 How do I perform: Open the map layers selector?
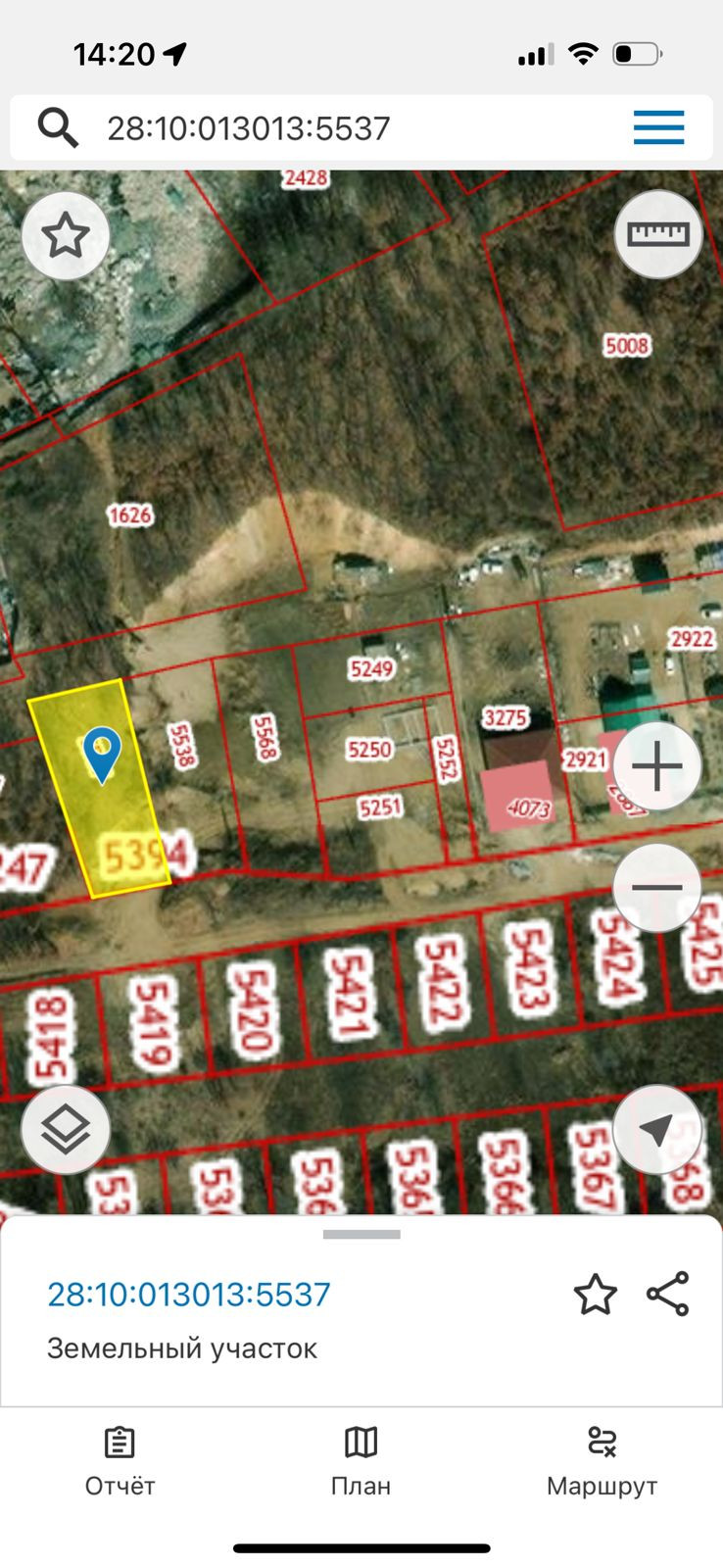66,1130
